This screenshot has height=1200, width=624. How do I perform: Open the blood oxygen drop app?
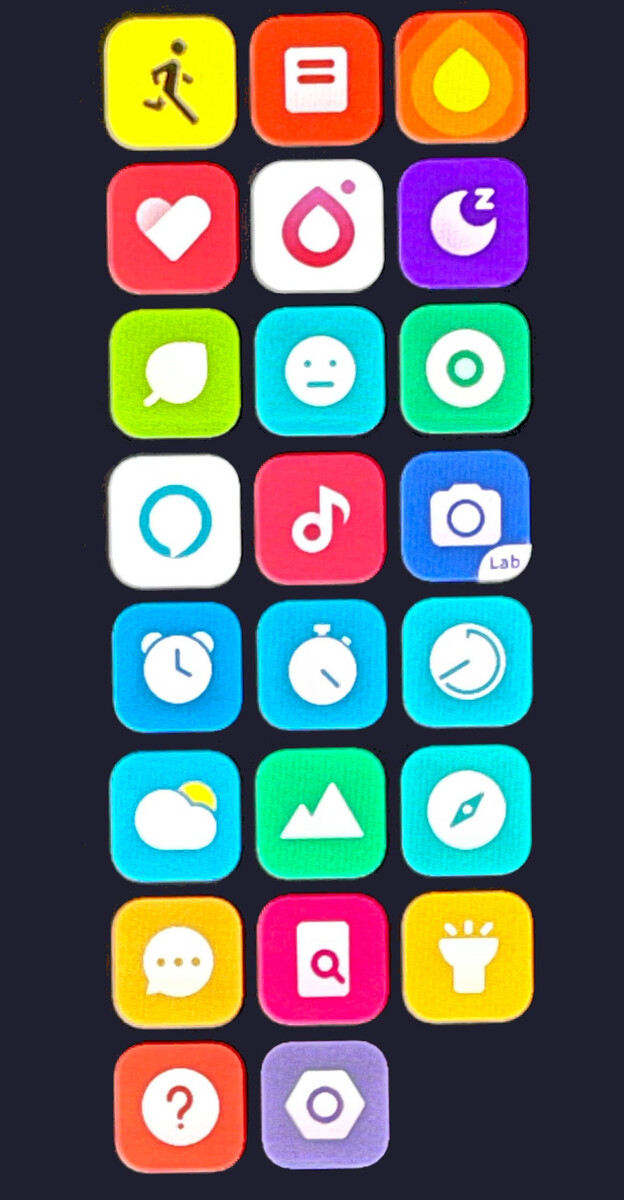click(317, 226)
